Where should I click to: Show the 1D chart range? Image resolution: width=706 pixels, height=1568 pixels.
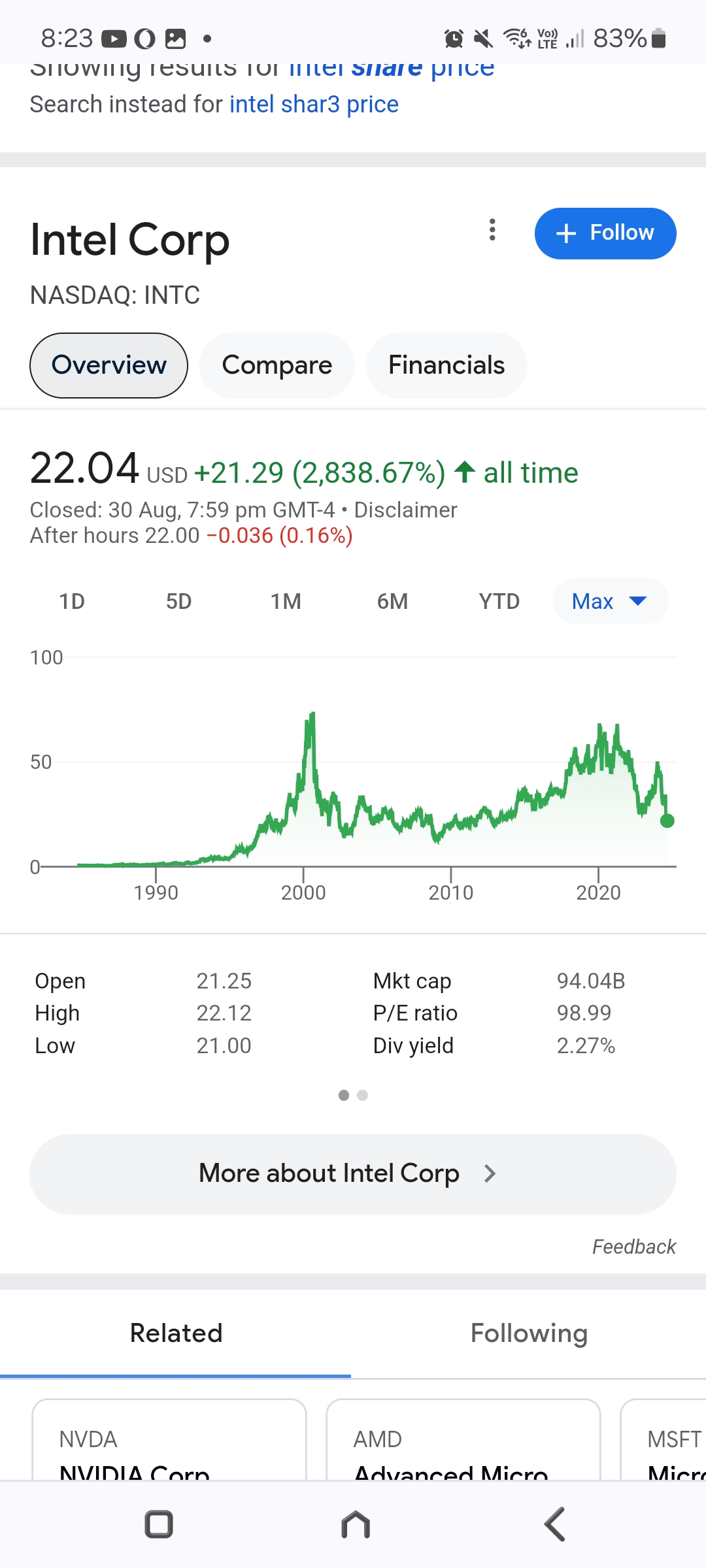pos(72,601)
